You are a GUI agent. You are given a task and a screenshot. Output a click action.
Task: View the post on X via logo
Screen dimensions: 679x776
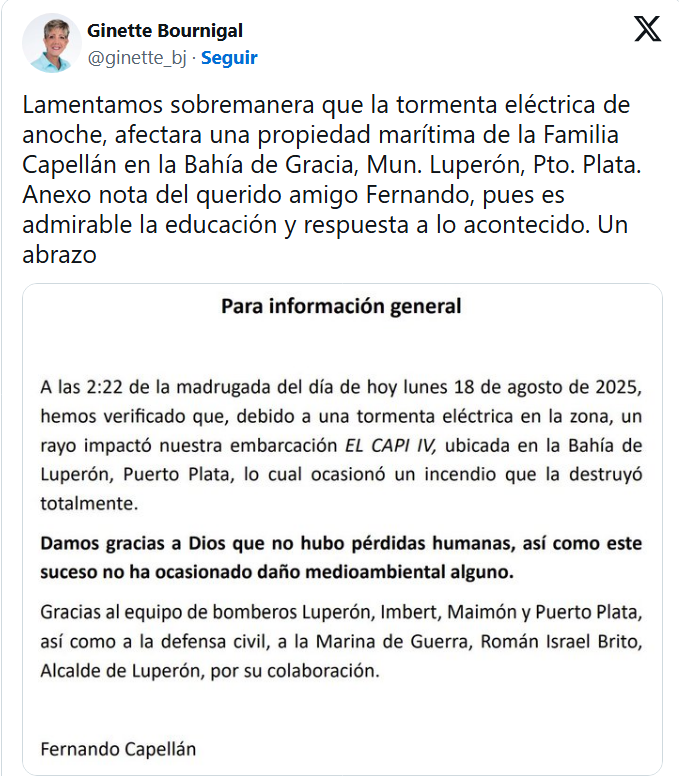pyautogui.click(x=647, y=30)
